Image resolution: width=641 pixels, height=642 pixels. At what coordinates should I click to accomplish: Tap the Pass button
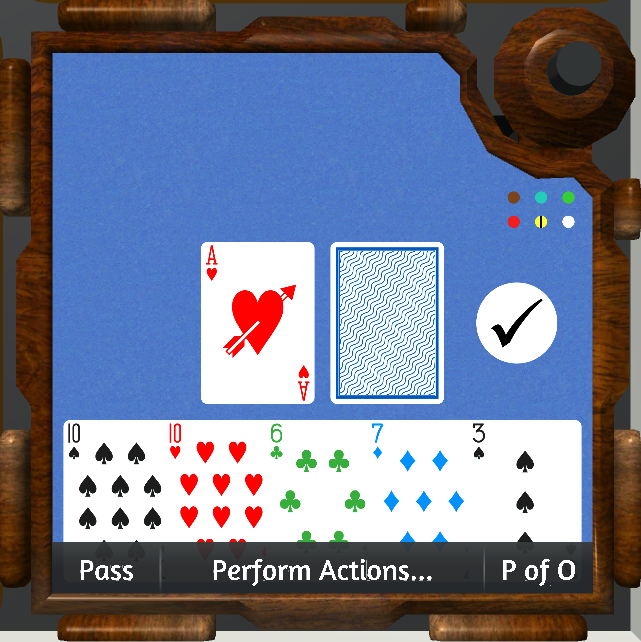tap(106, 571)
